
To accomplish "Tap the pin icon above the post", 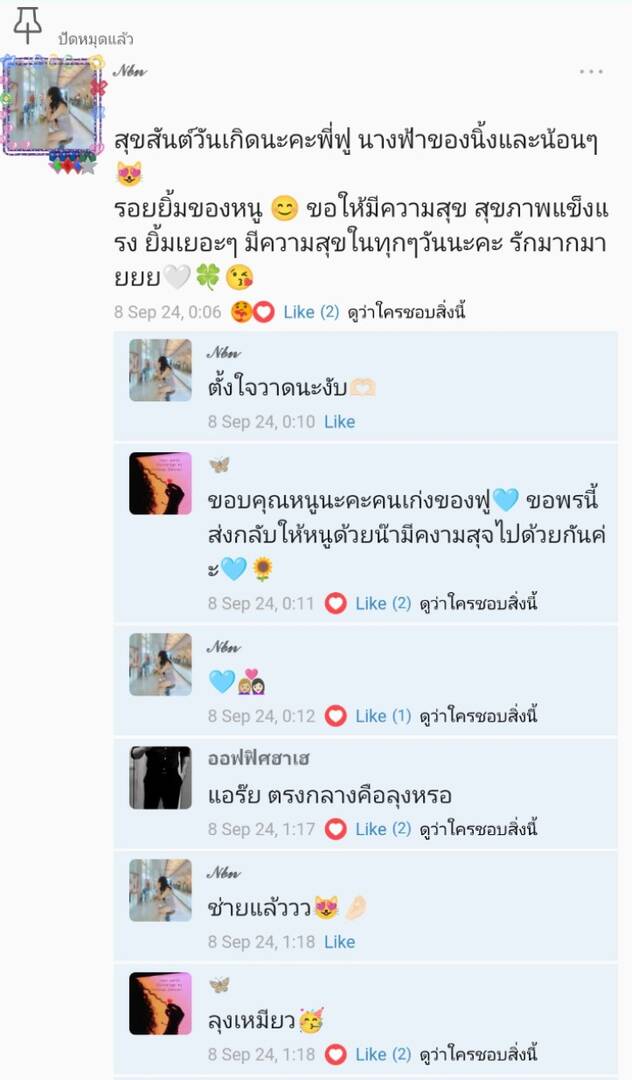I will (27, 24).
